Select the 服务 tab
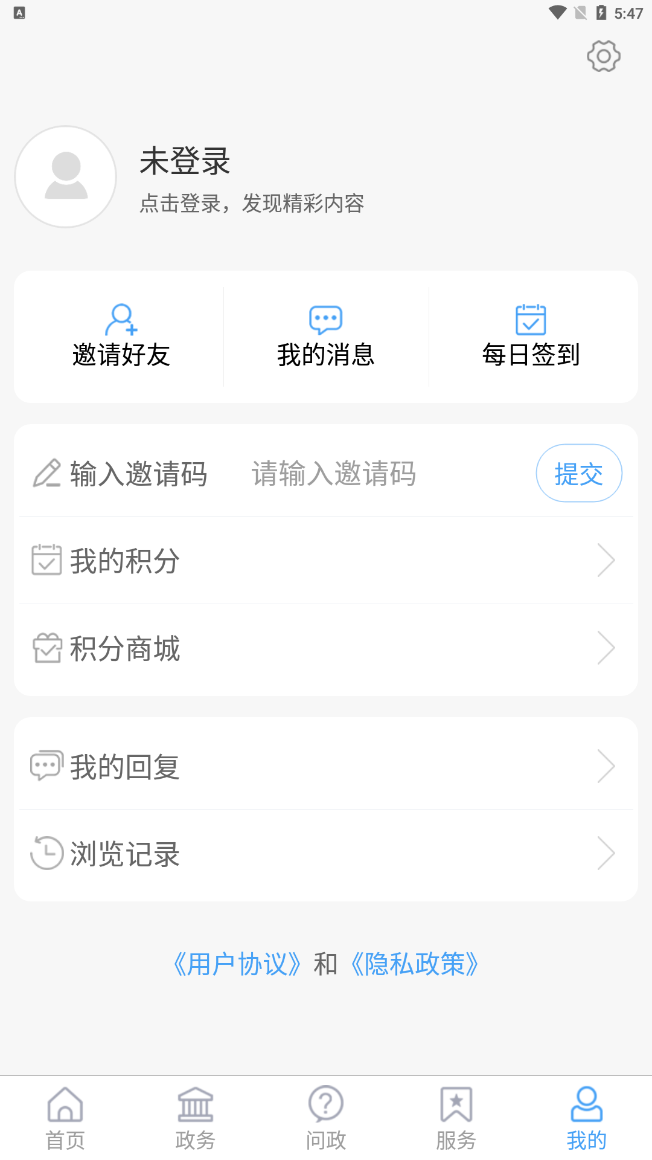This screenshot has width=652, height=1160. click(456, 1118)
